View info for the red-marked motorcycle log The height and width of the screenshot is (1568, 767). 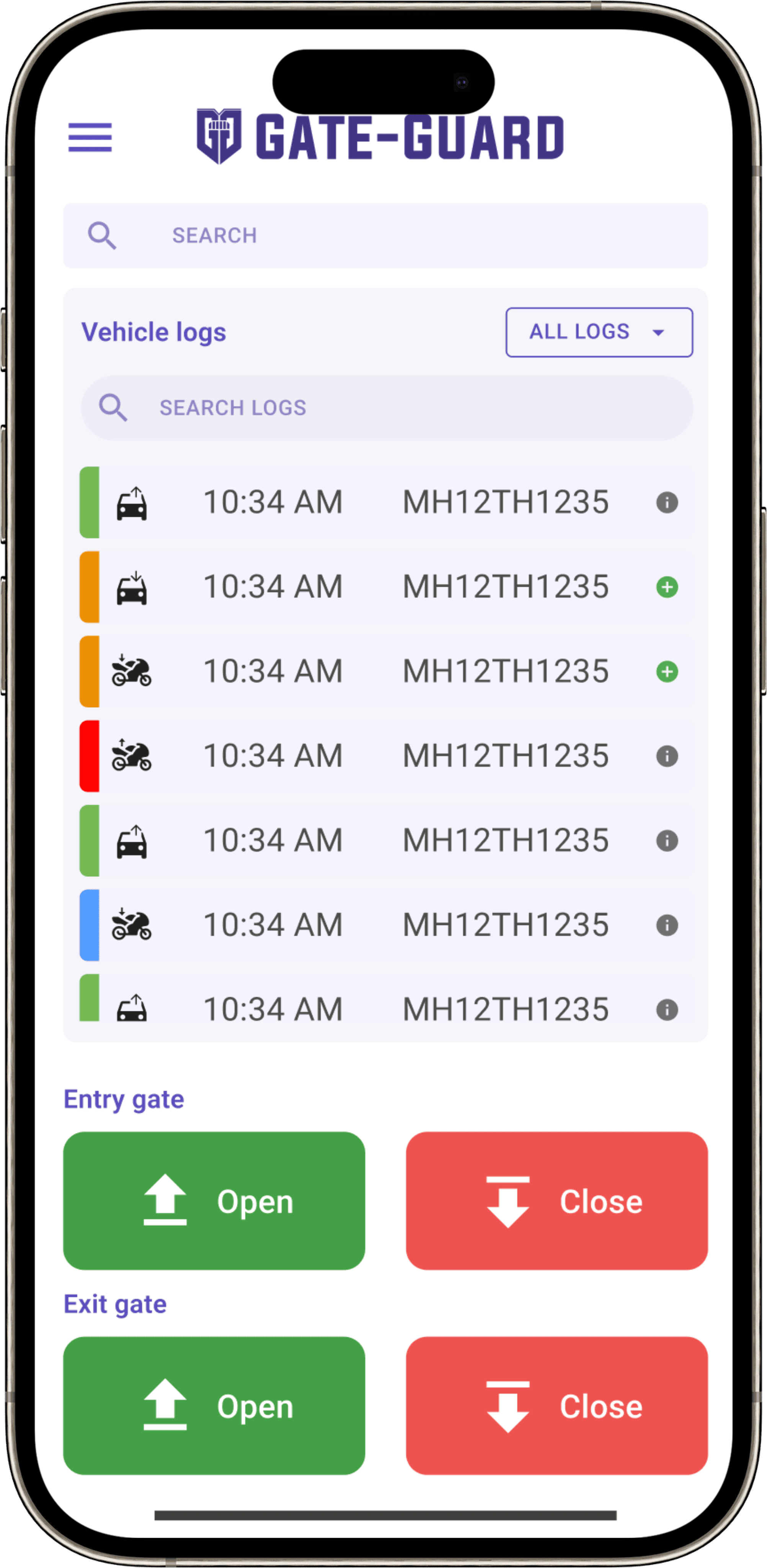click(x=667, y=756)
